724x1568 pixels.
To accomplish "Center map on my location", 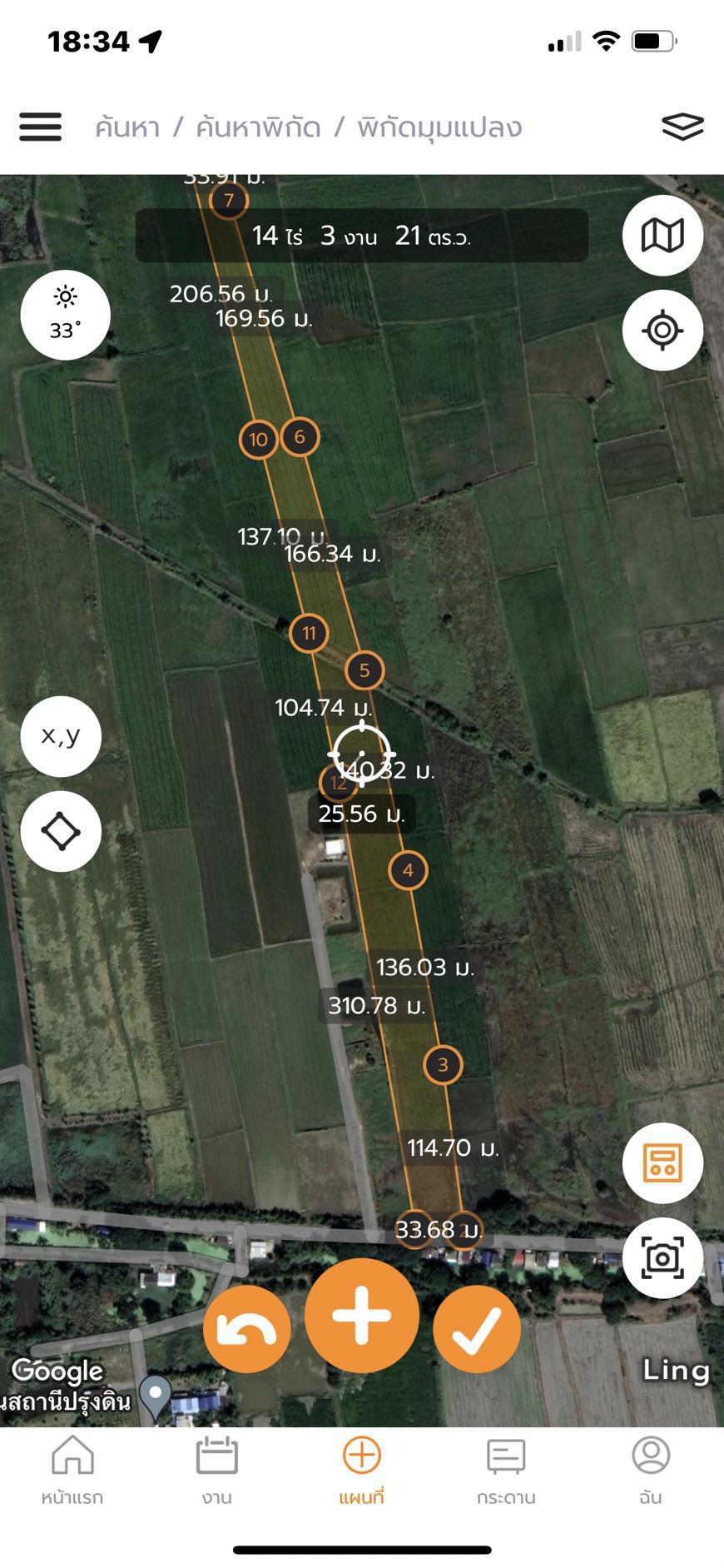I will click(662, 331).
